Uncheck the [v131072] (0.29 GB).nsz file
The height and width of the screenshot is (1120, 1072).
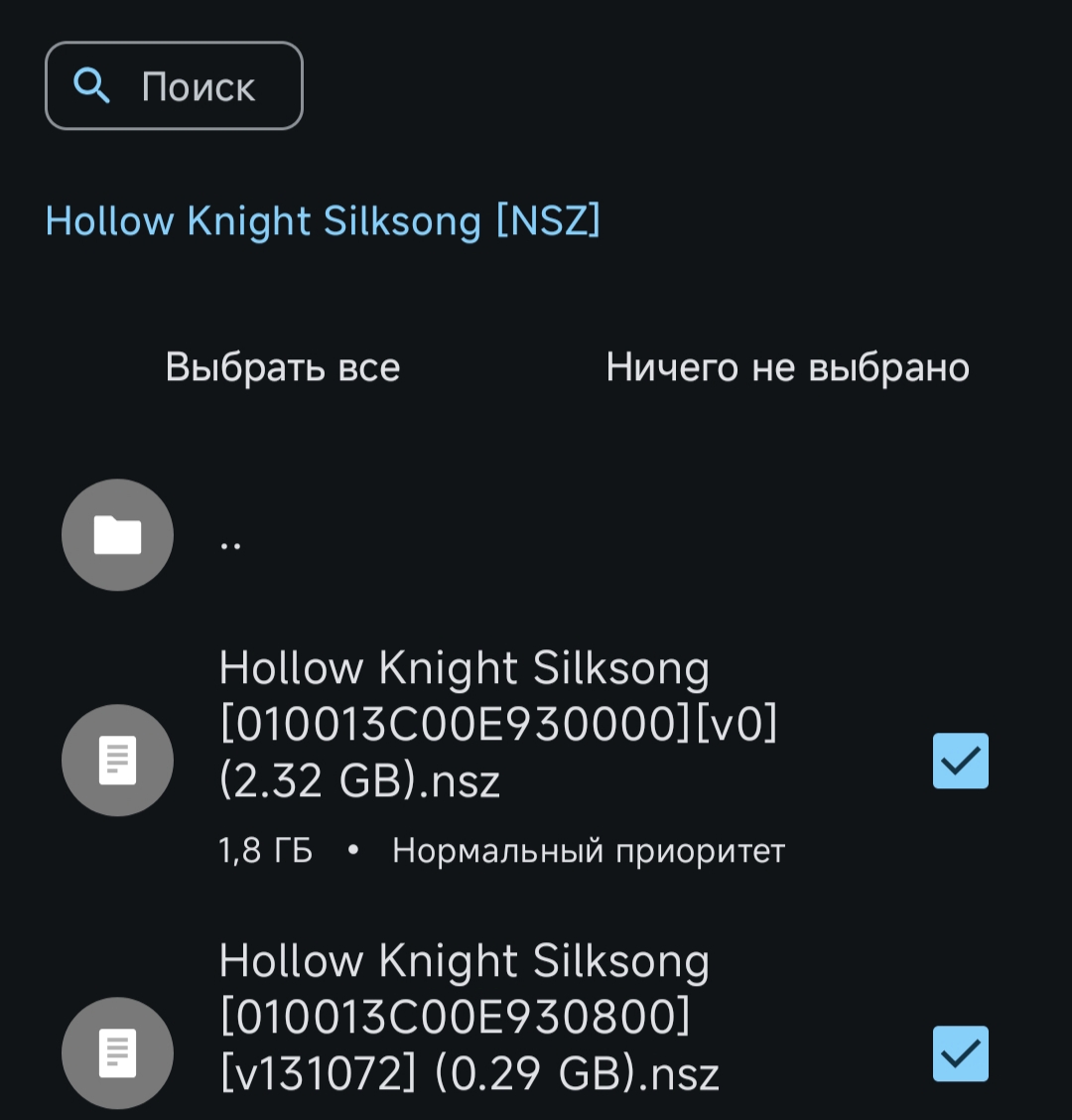point(960,1052)
